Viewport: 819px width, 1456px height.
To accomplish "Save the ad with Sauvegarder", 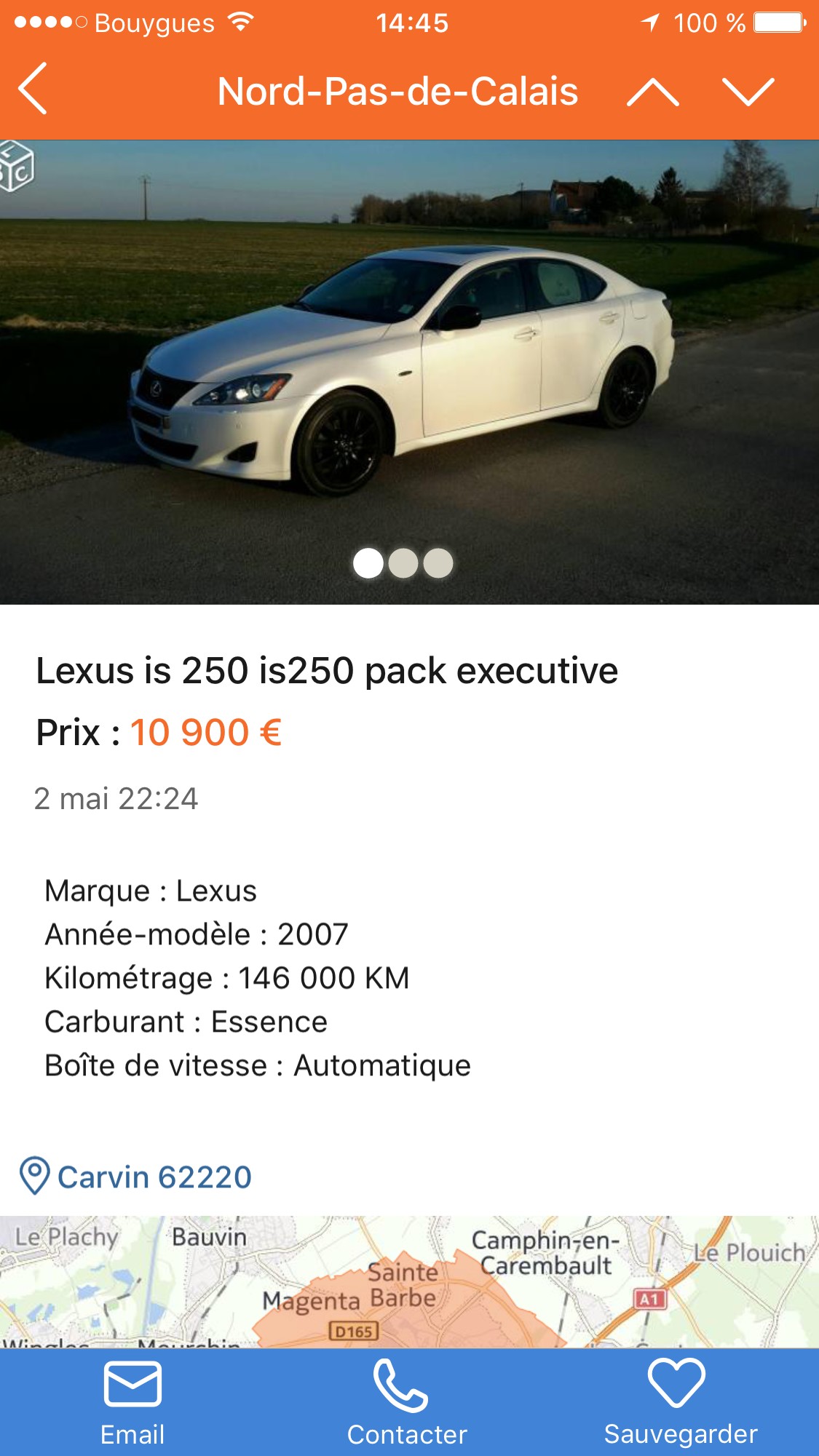I will click(x=681, y=1403).
